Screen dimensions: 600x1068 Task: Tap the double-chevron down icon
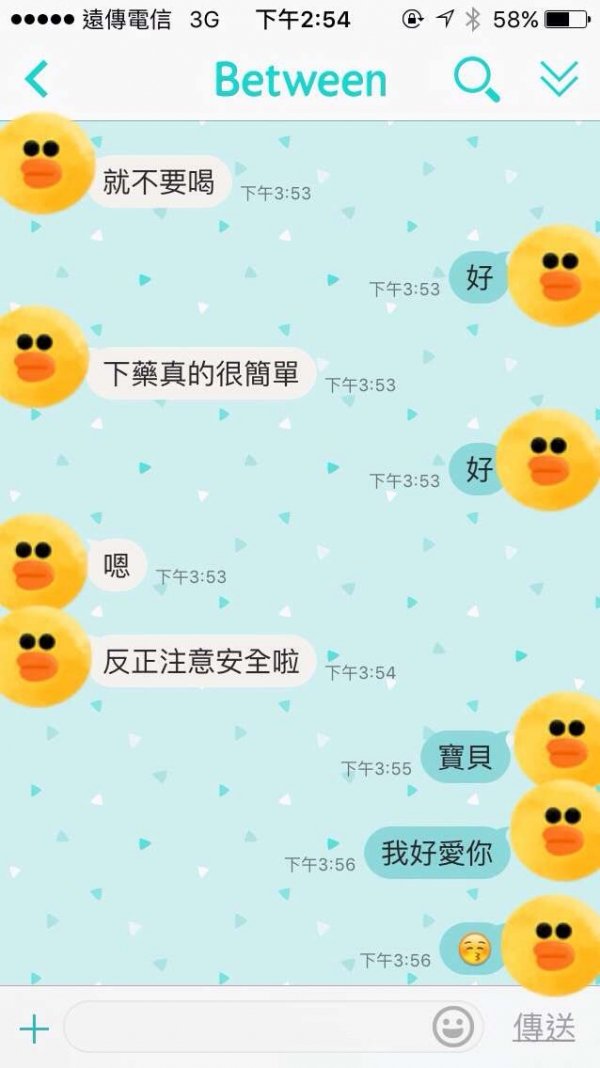point(559,79)
